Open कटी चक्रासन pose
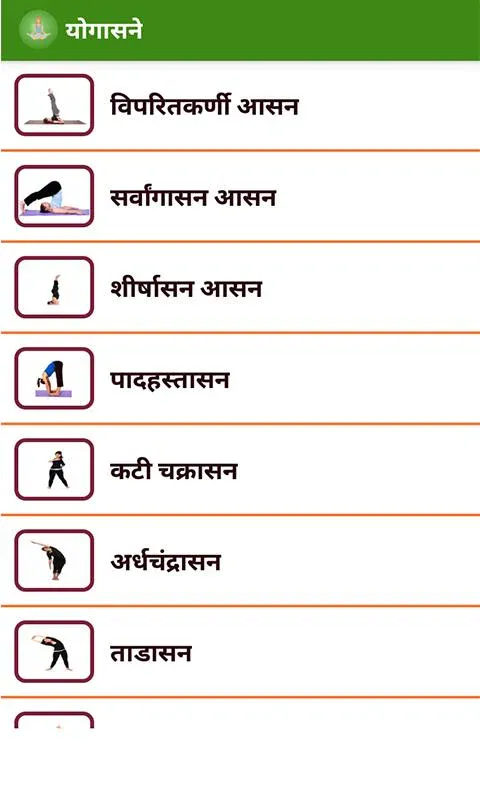This screenshot has width=480, height=800. point(240,469)
